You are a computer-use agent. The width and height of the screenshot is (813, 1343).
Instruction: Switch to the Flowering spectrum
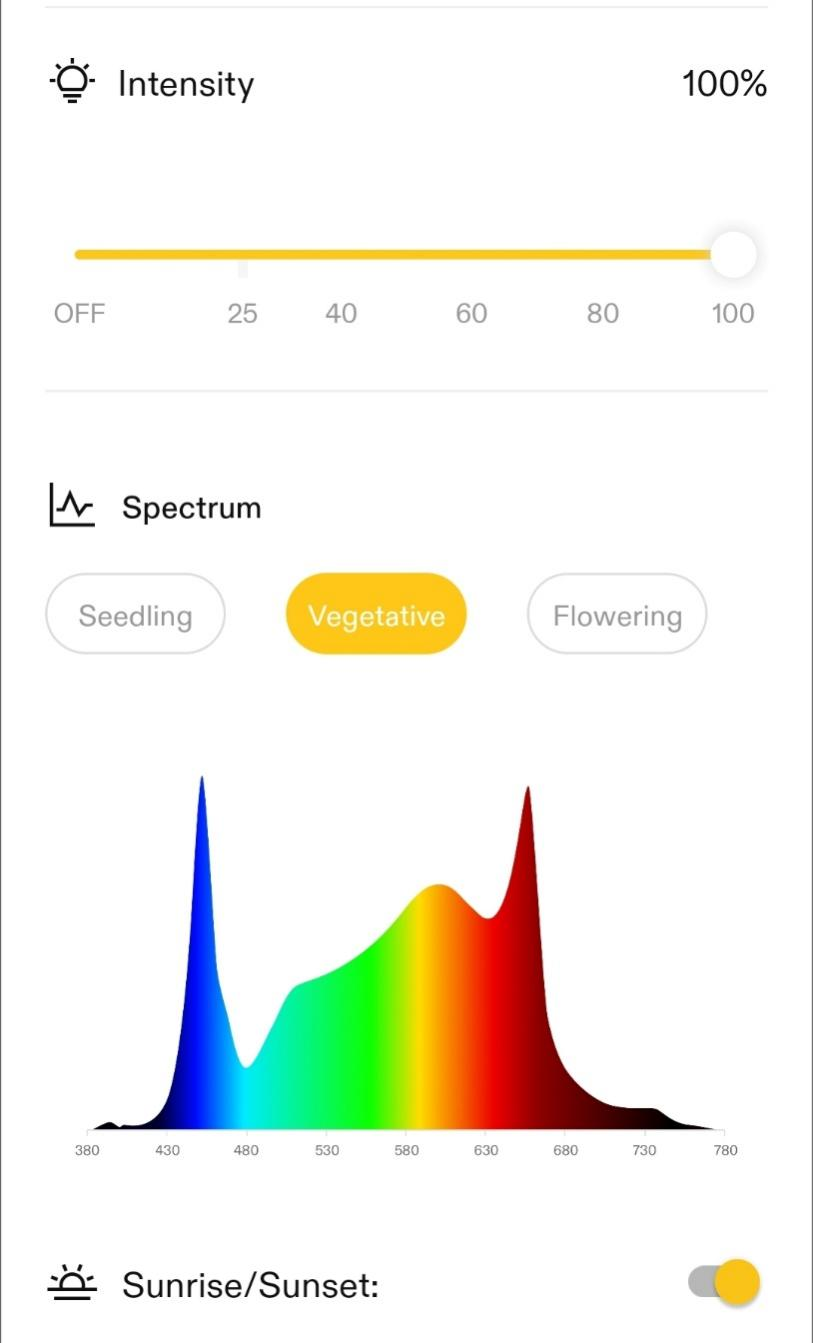[x=617, y=614]
